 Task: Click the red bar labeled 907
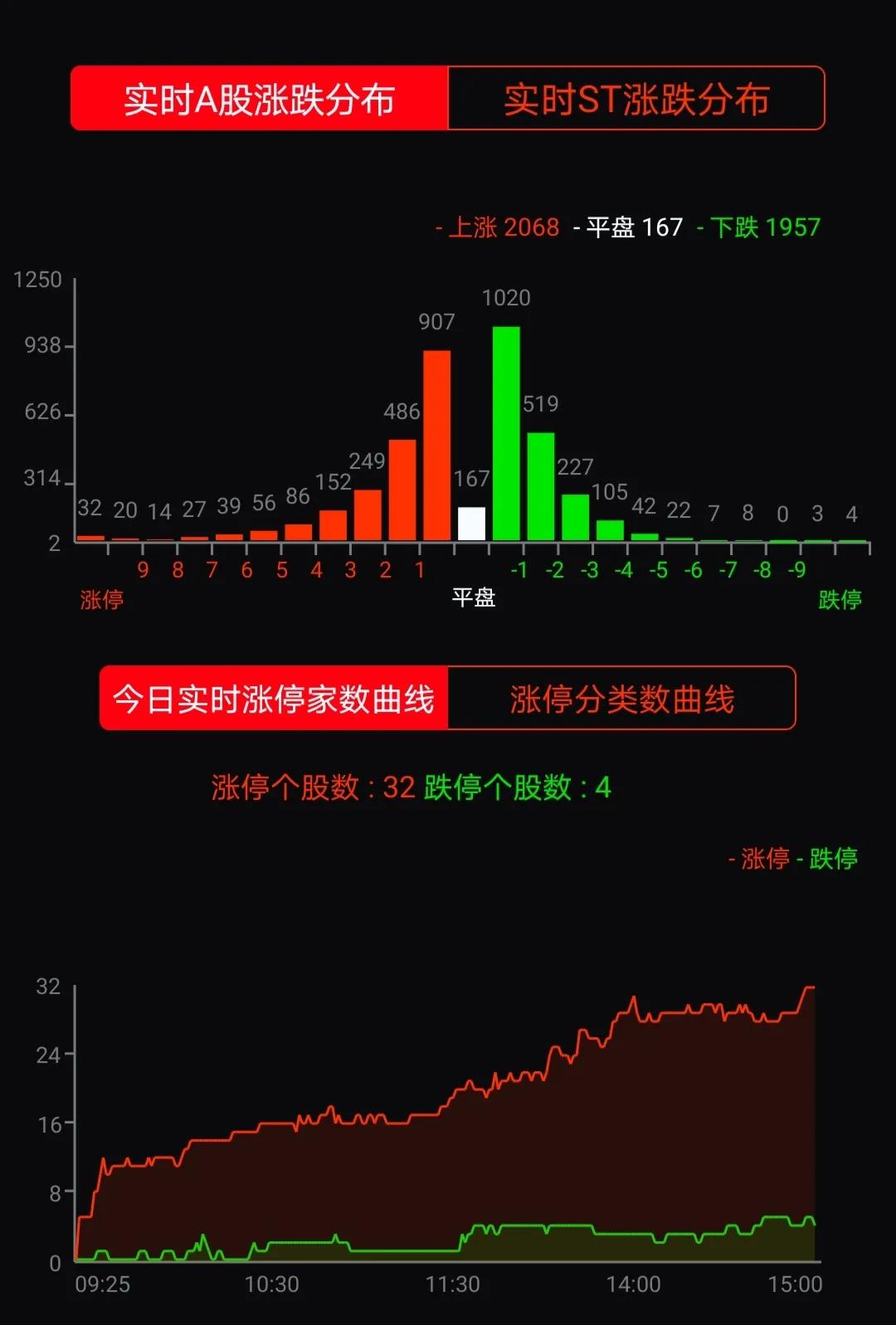(437, 448)
